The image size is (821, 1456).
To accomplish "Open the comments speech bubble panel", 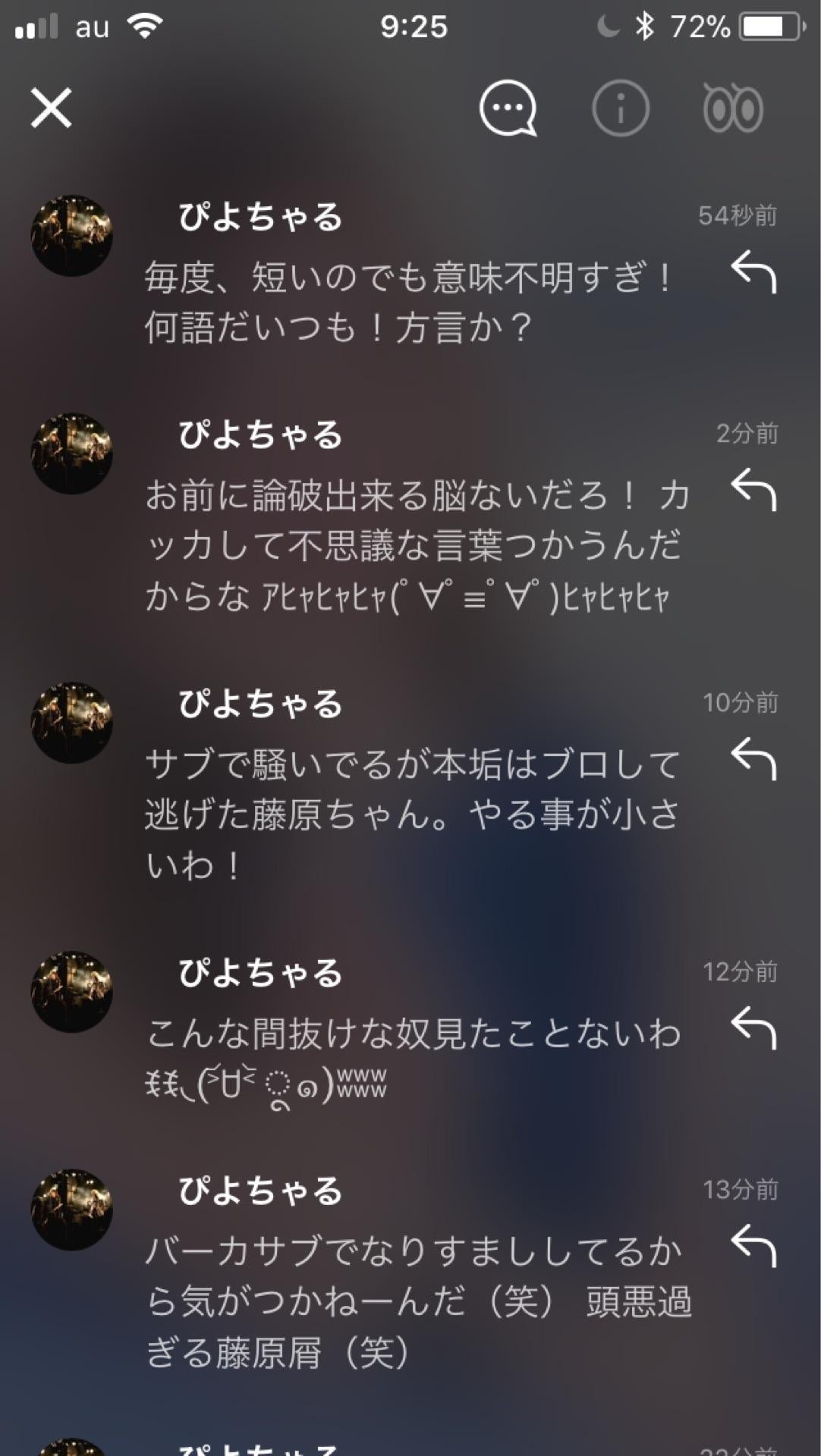I will (510, 108).
